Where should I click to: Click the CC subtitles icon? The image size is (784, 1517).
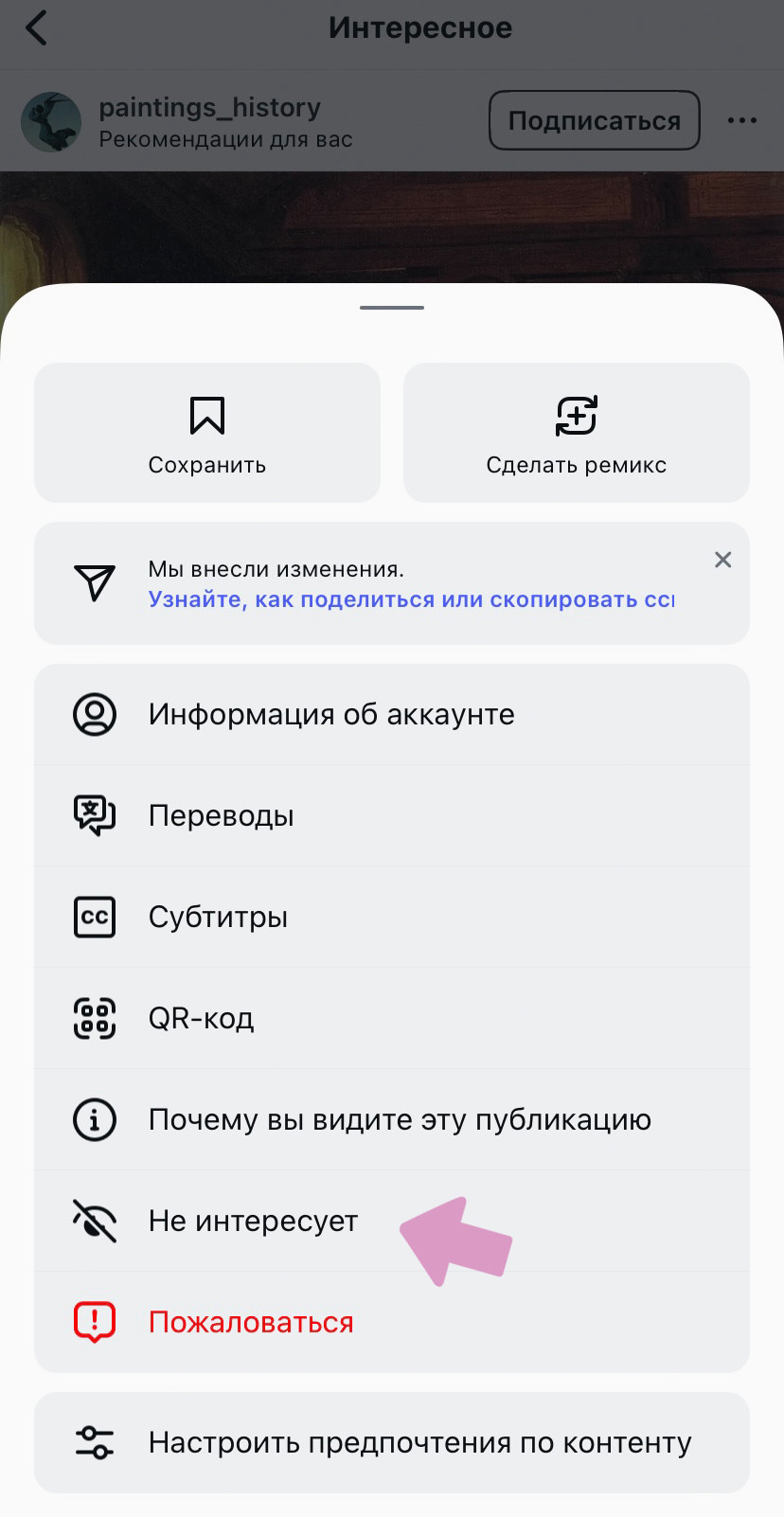click(94, 917)
